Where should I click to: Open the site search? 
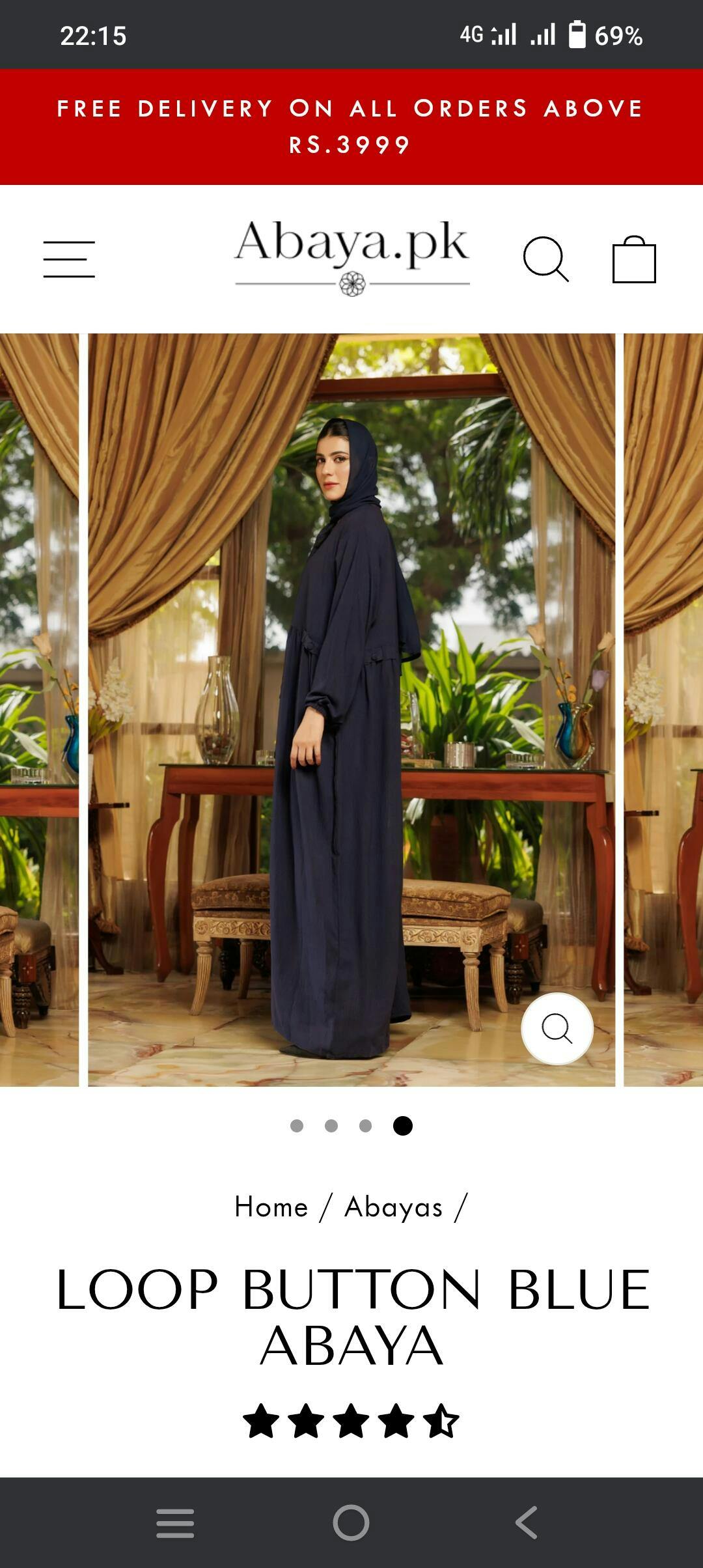pyautogui.click(x=546, y=259)
